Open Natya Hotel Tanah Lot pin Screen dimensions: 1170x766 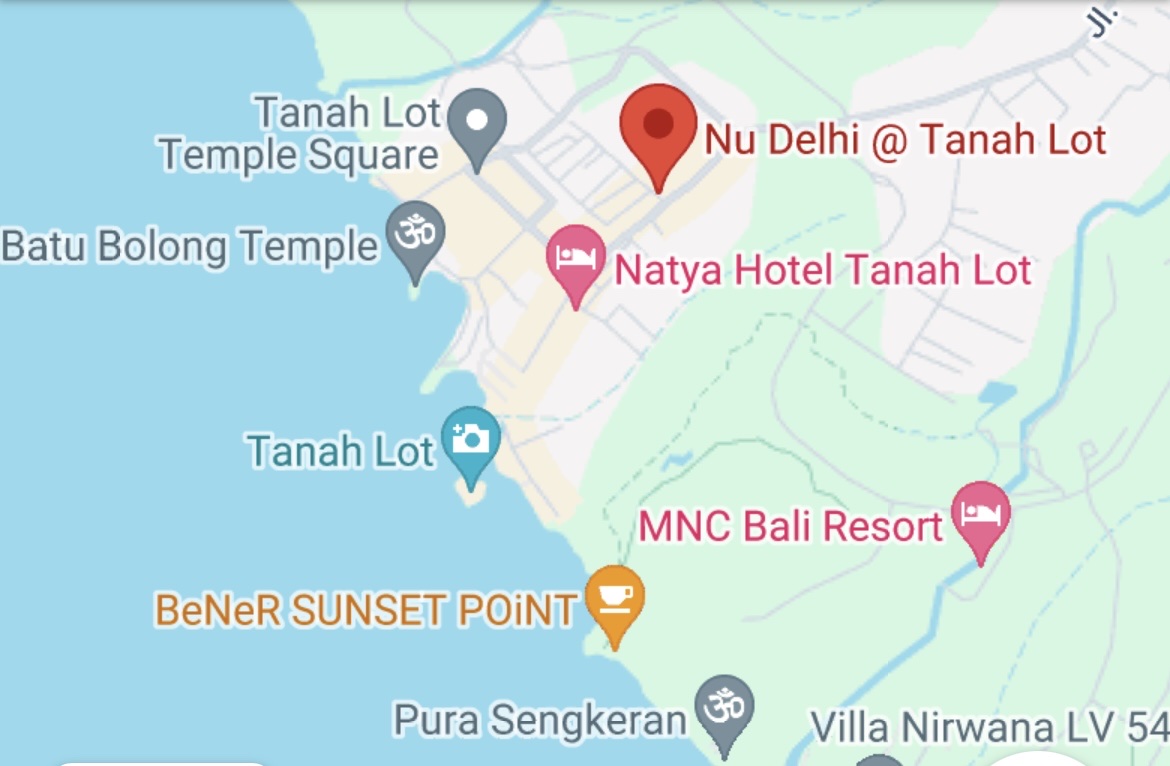tap(577, 259)
